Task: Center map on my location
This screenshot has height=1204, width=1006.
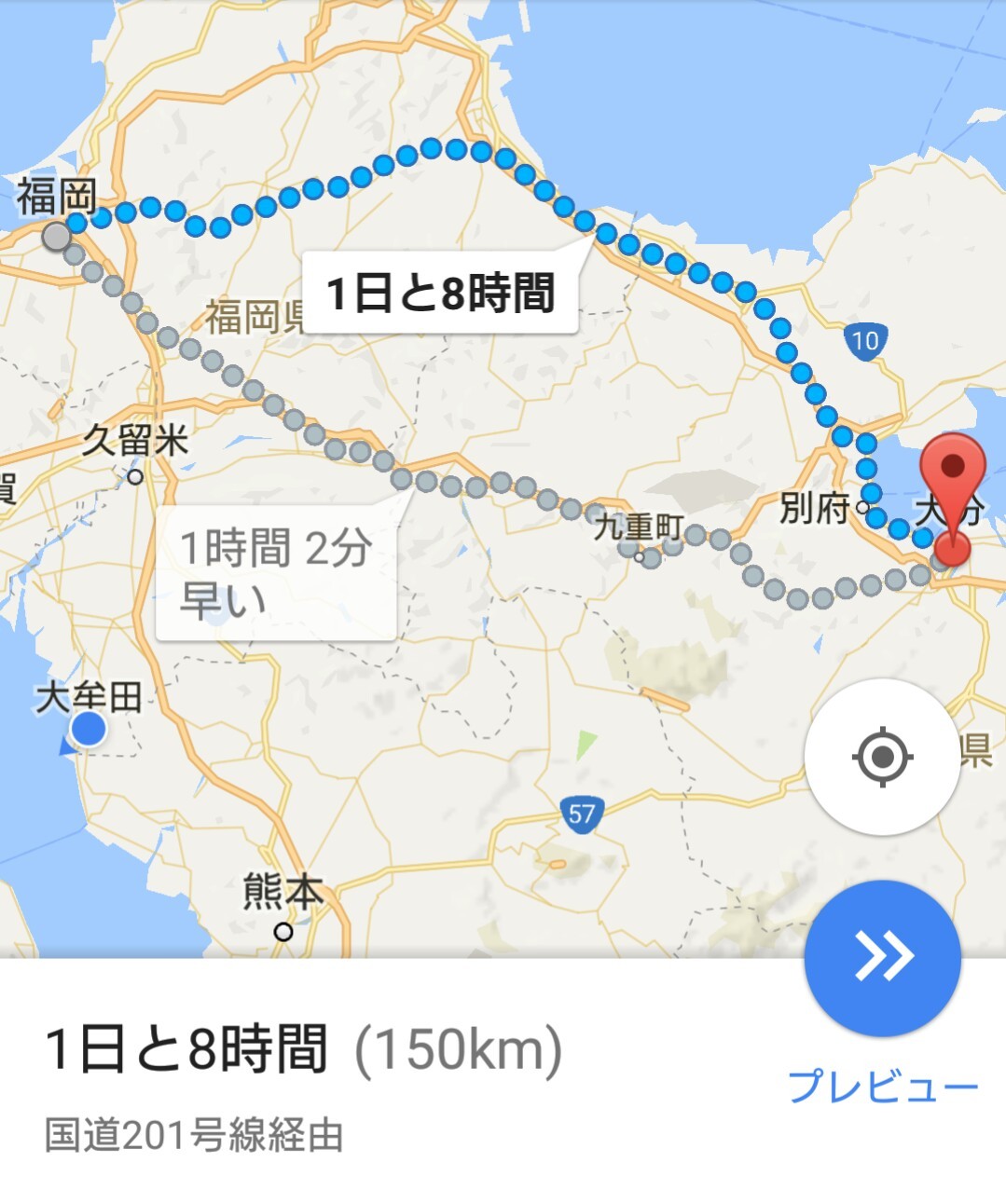Action: coord(882,757)
